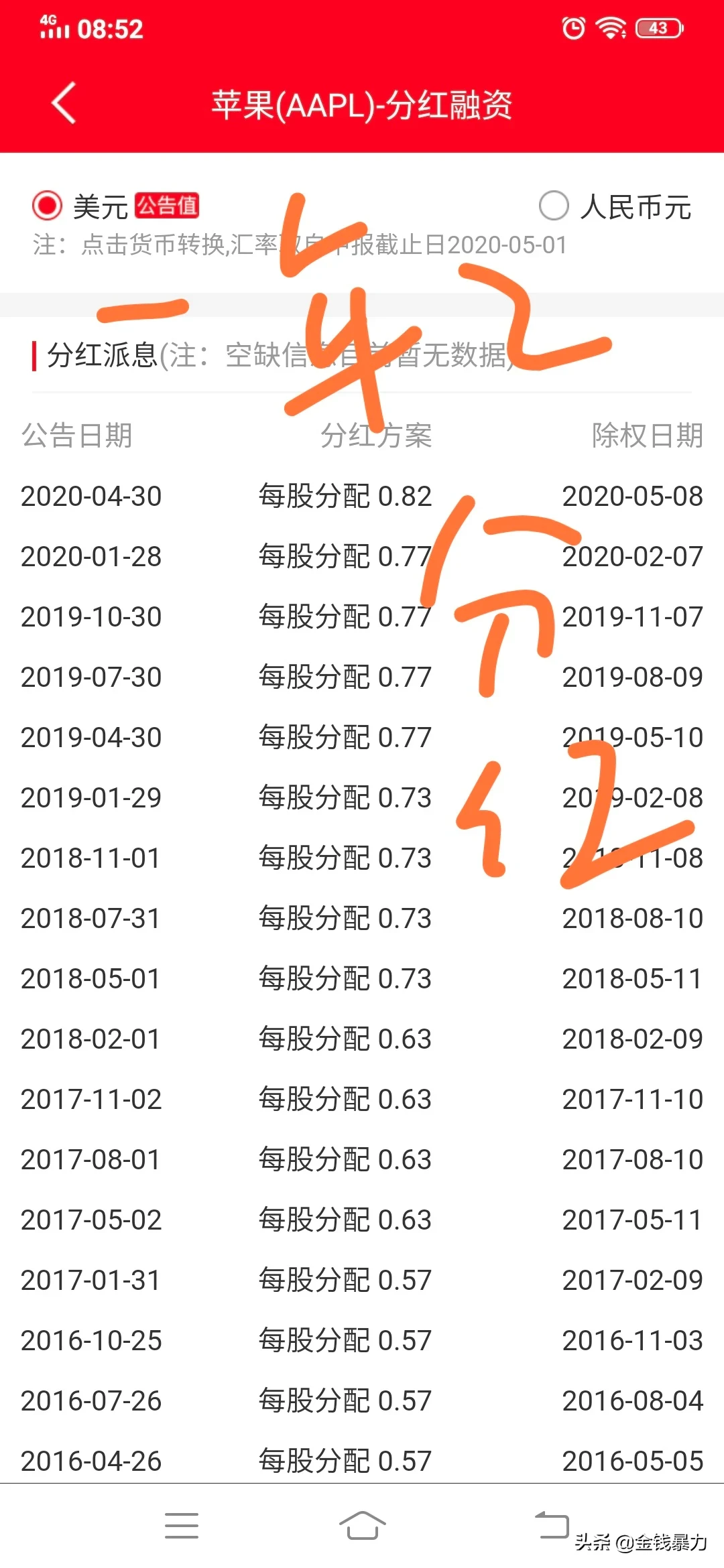The width and height of the screenshot is (724, 1568).
Task: Switch currency to 人民币元
Action: pos(554,206)
